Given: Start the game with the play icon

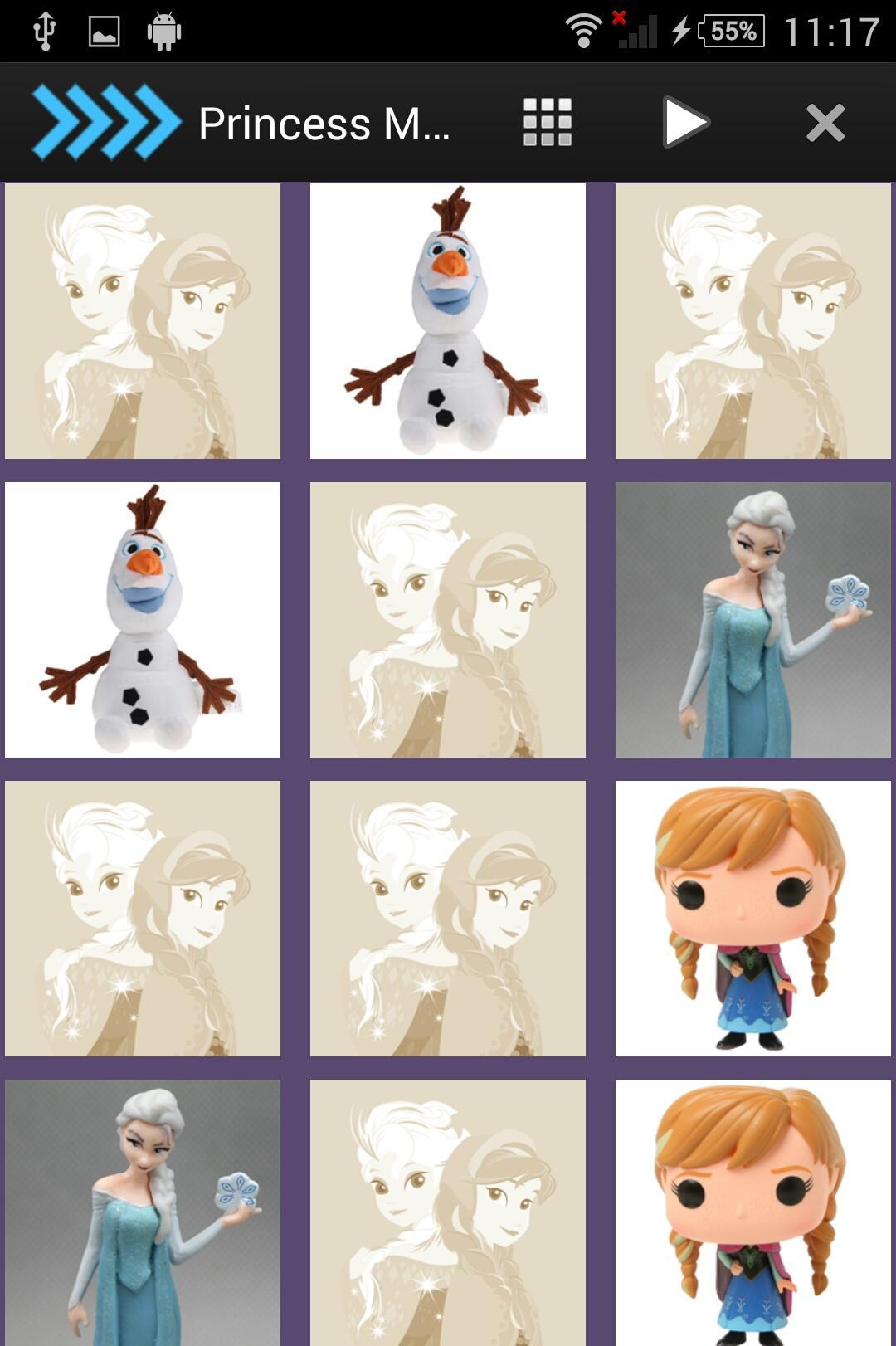Looking at the screenshot, I should (685, 121).
